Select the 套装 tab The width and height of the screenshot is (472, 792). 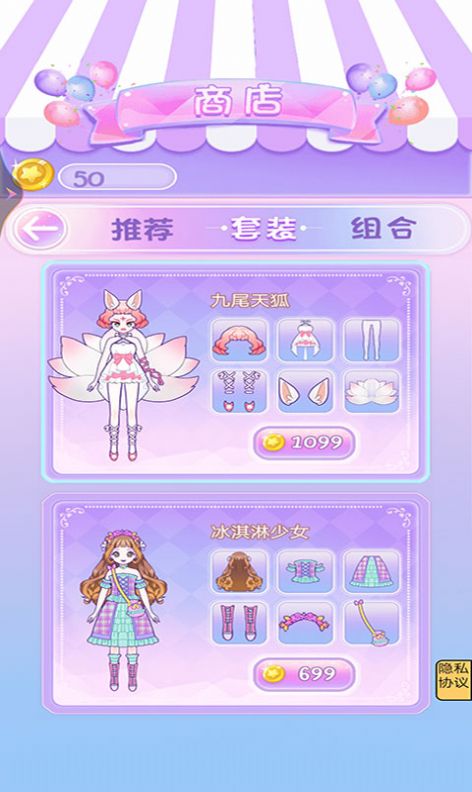pyautogui.click(x=263, y=229)
